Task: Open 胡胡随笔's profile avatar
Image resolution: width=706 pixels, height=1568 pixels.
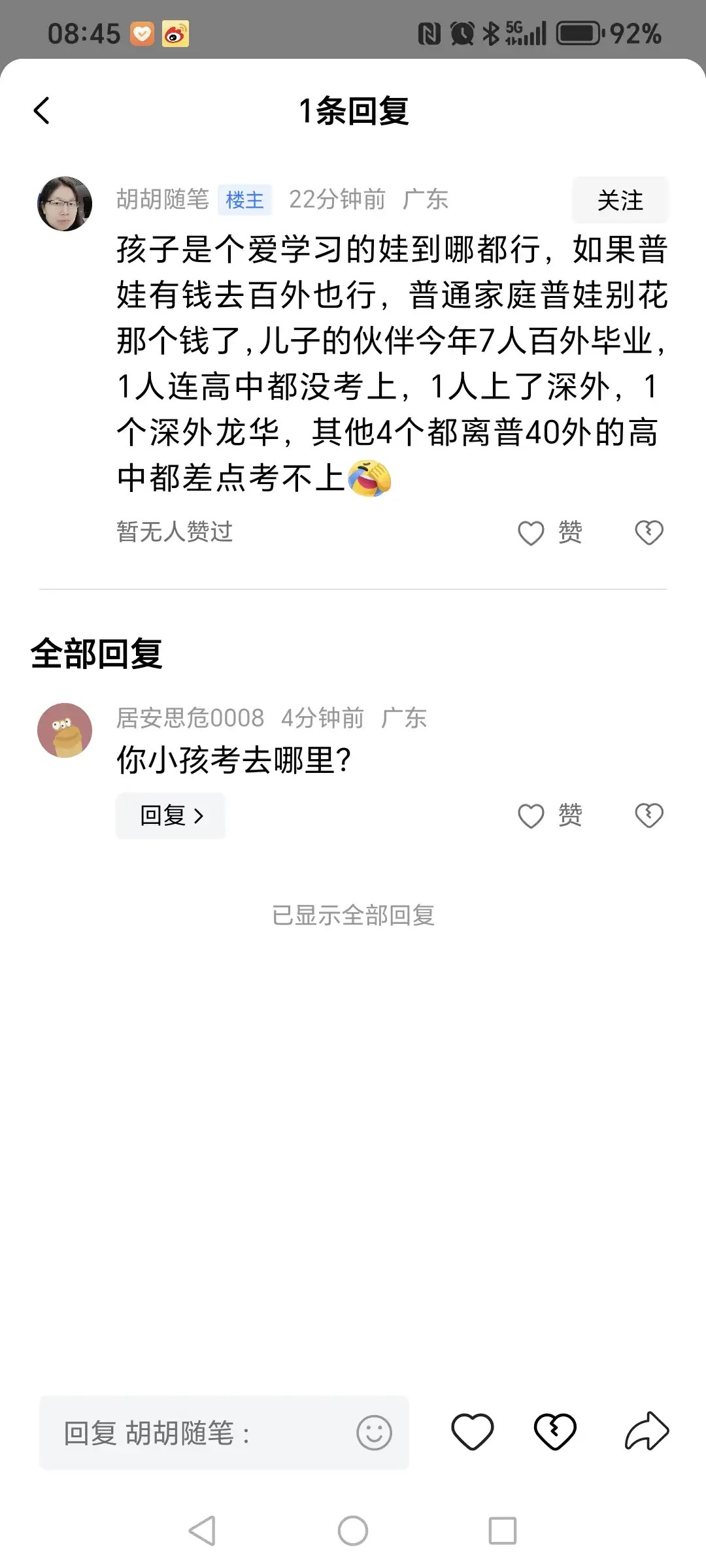Action: point(65,203)
